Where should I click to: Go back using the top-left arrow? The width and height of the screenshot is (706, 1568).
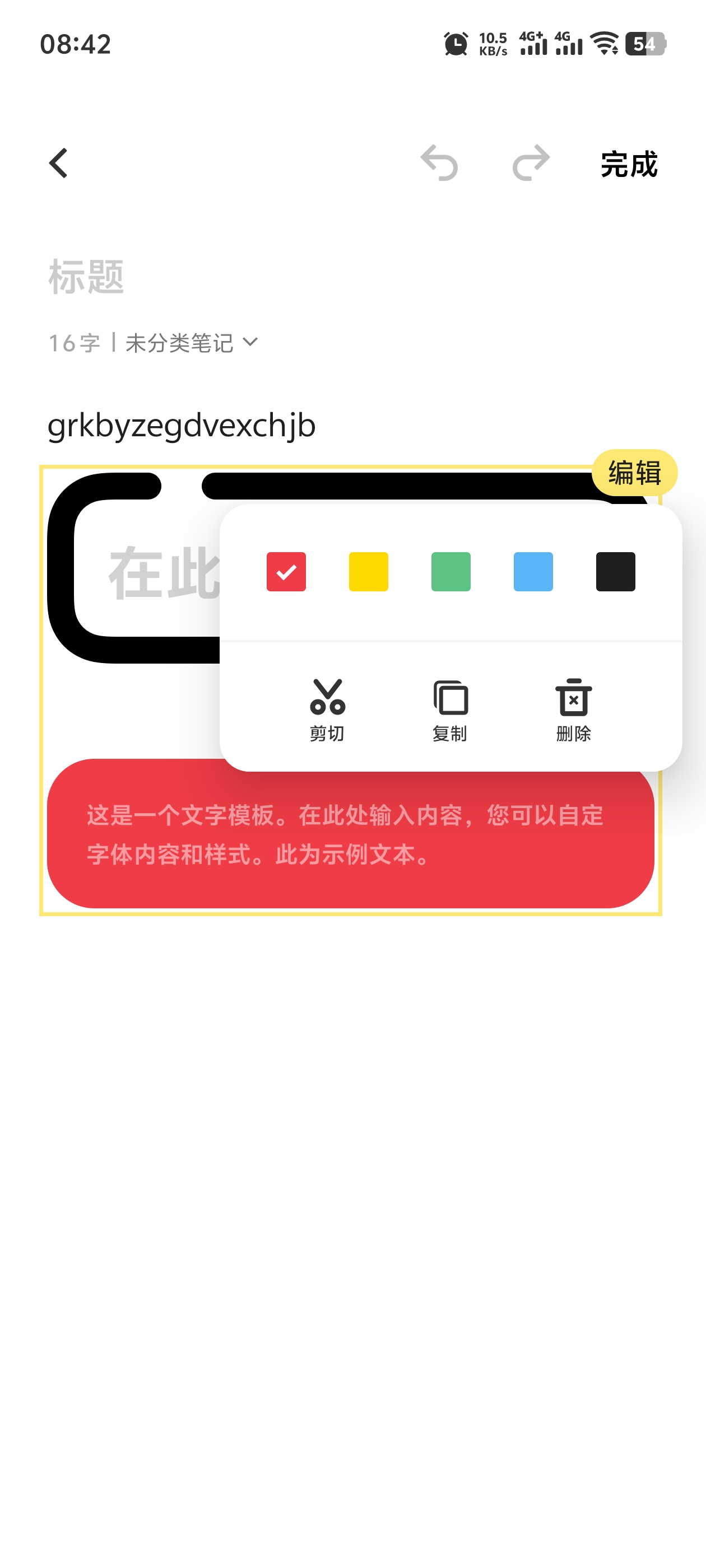[x=58, y=163]
